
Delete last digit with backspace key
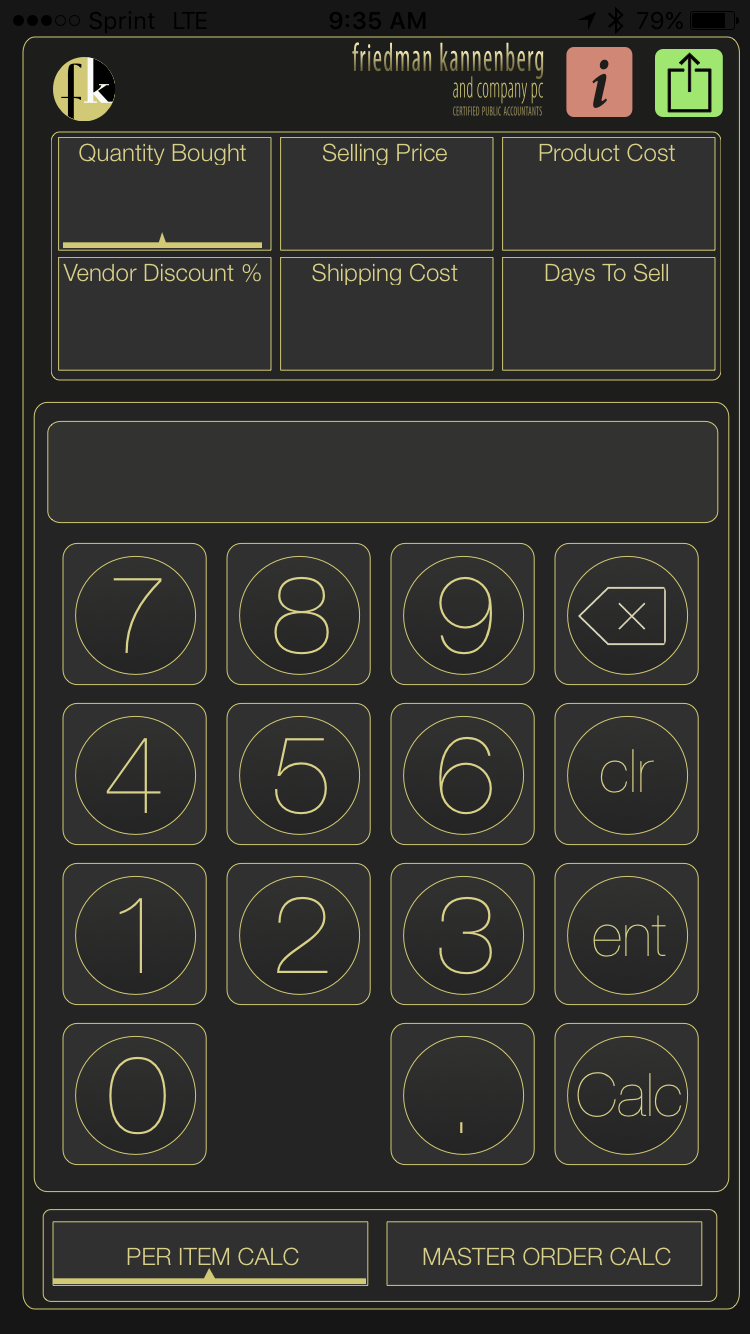pos(626,614)
